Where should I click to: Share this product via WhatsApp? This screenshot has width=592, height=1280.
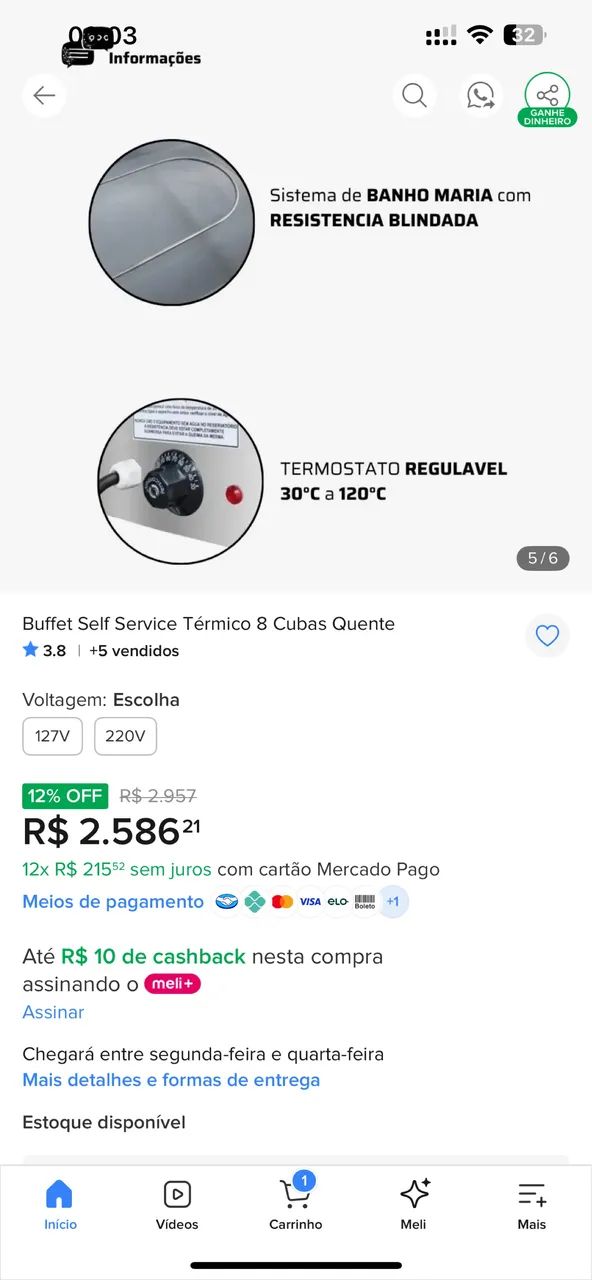(481, 96)
